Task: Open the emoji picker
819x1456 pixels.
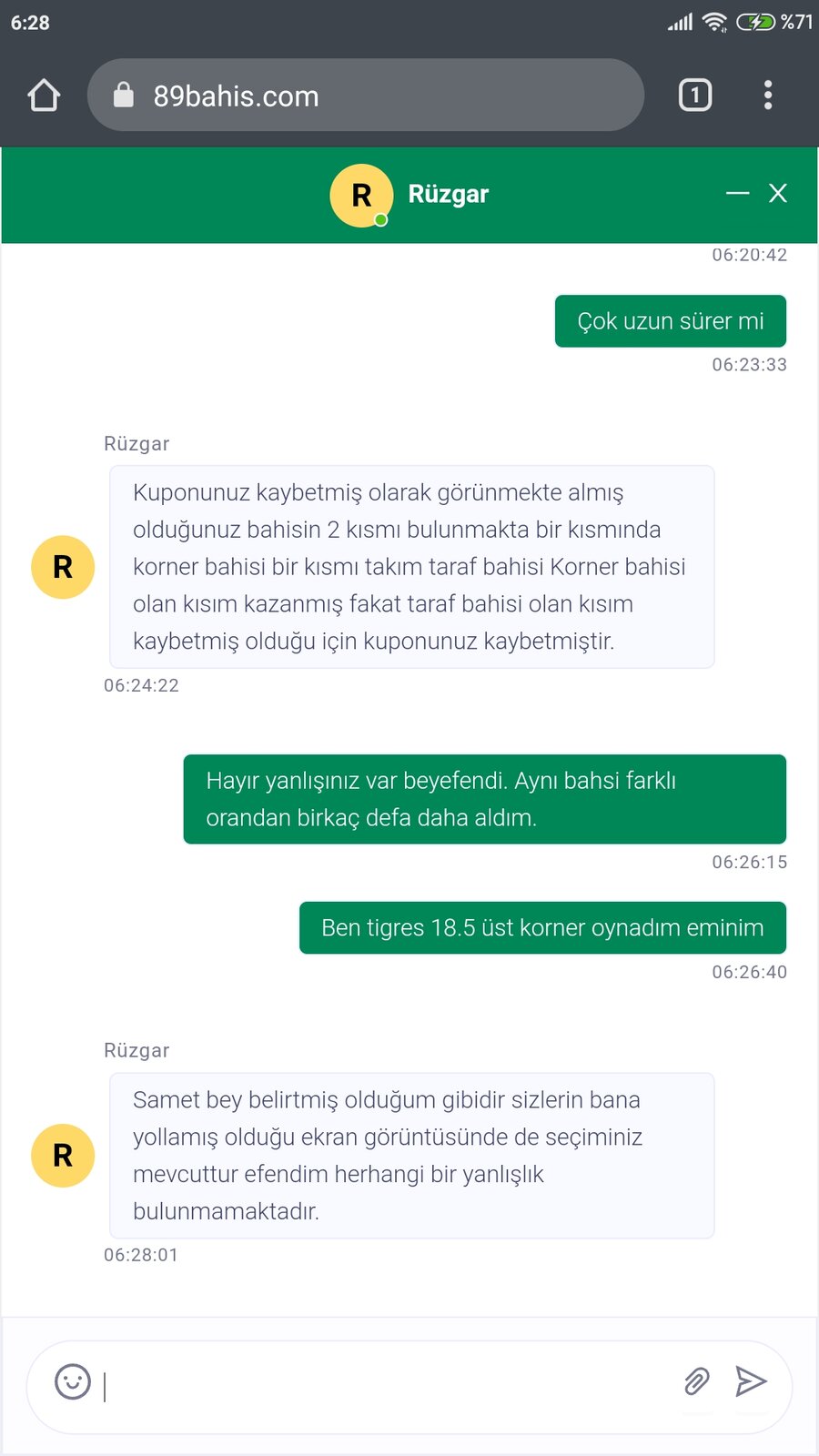Action: pyautogui.click(x=73, y=1381)
